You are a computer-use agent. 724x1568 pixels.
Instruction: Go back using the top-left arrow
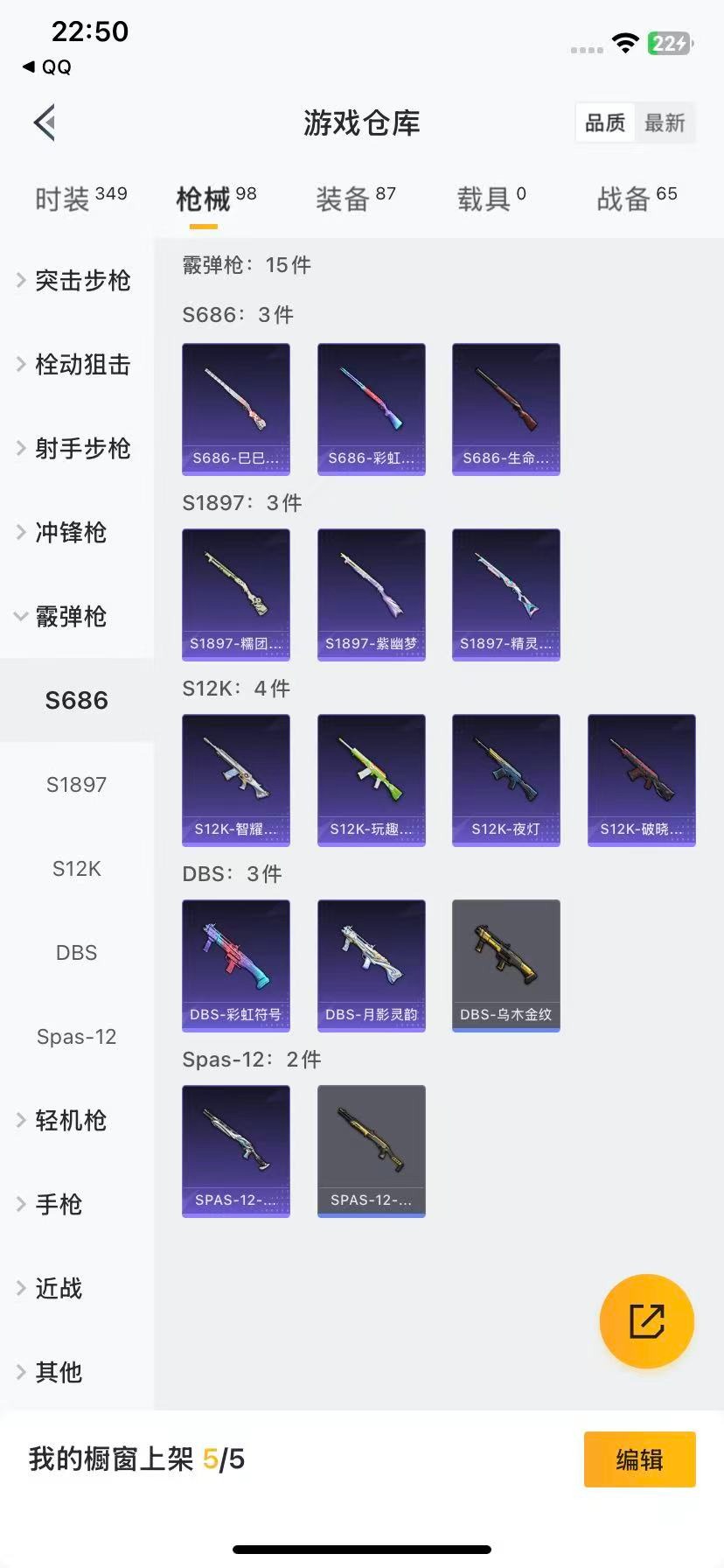[45, 122]
